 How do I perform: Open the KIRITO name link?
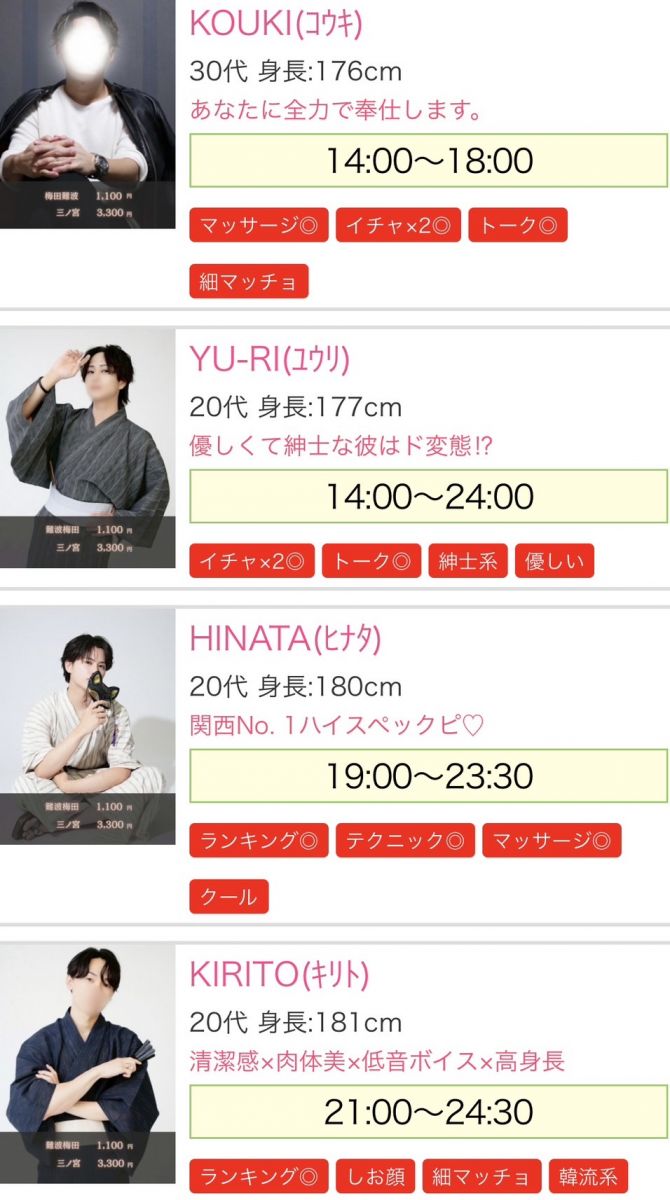279,974
